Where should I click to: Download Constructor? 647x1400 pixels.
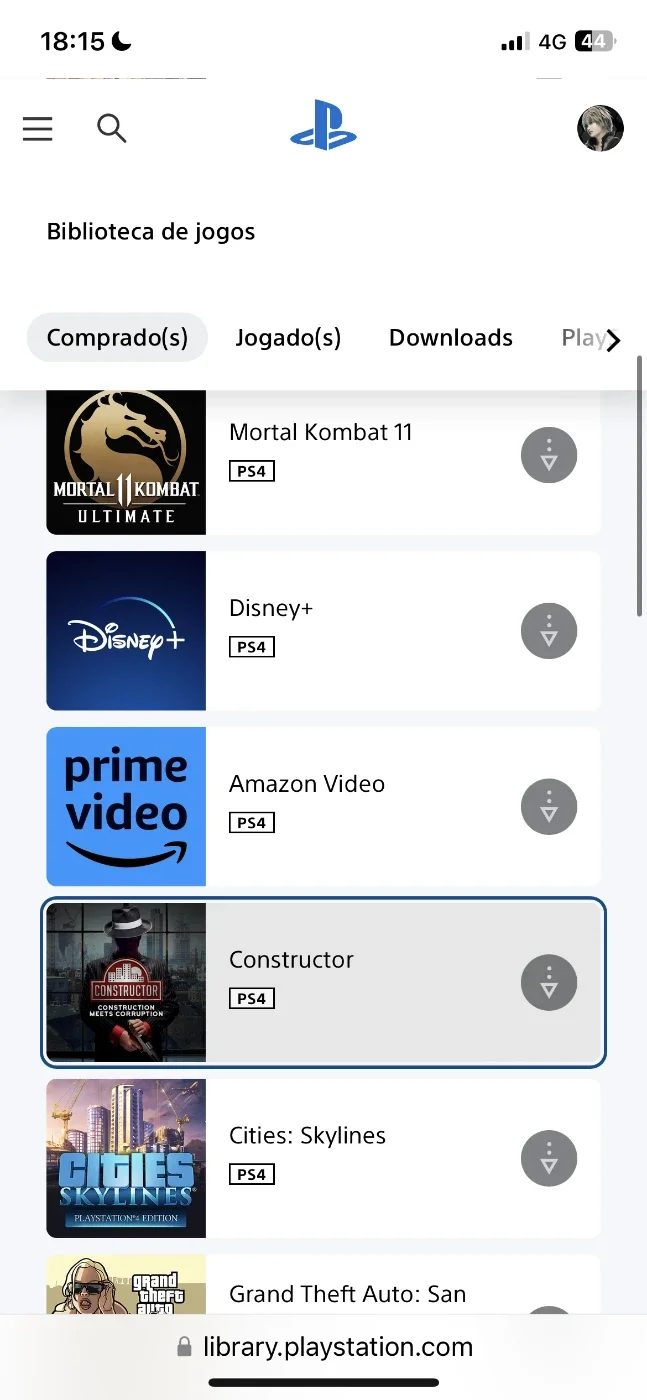pyautogui.click(x=549, y=983)
